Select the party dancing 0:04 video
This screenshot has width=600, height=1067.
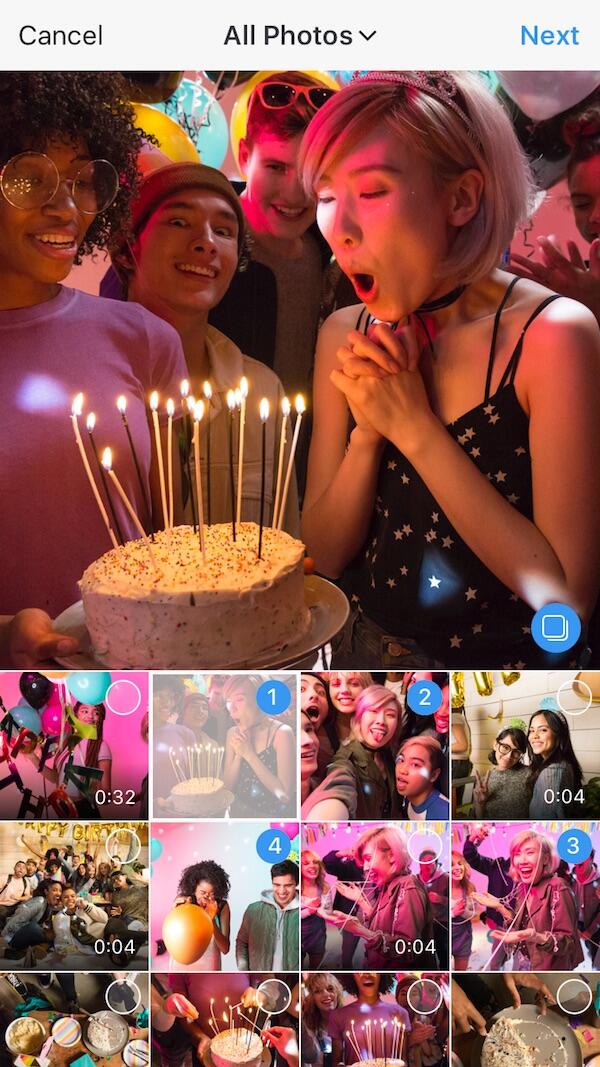click(375, 895)
